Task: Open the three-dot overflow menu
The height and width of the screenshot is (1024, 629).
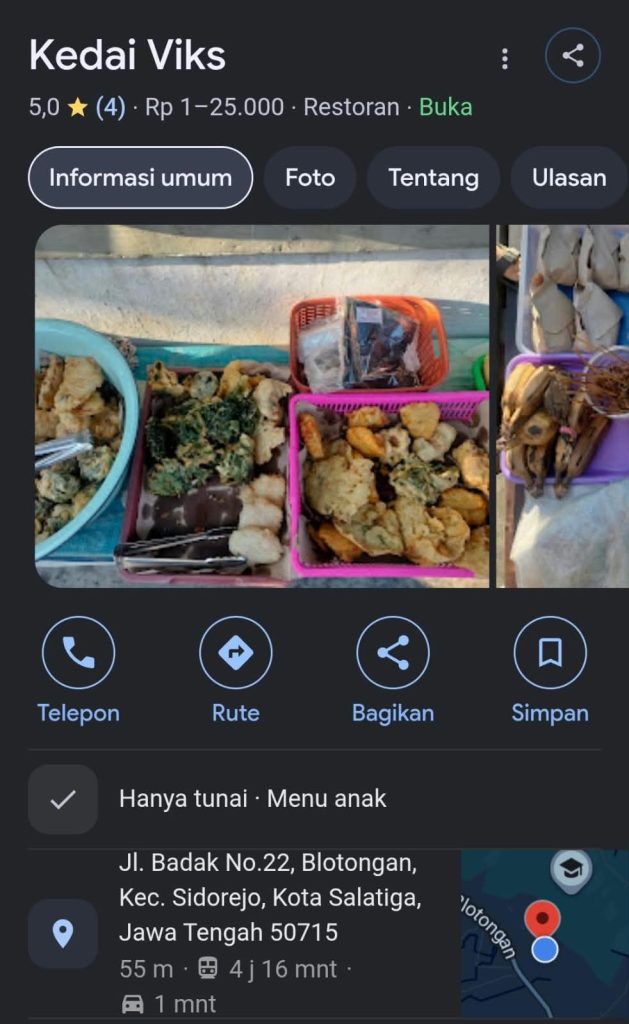Action: [x=504, y=58]
